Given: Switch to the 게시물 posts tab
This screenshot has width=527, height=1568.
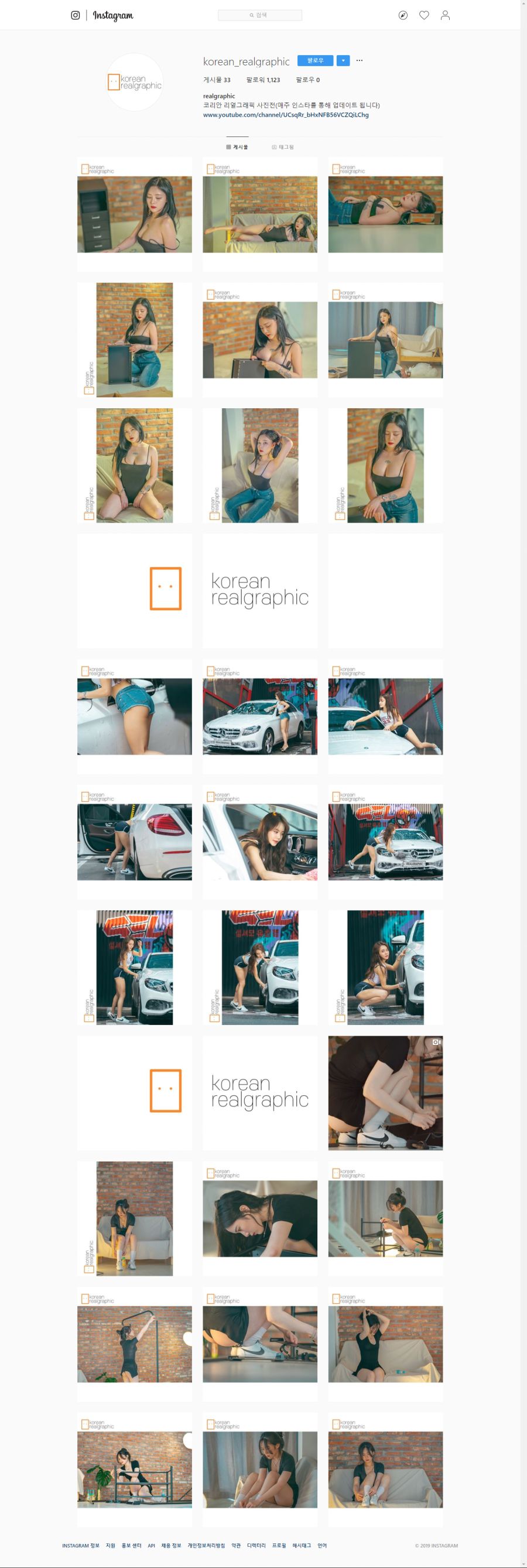Looking at the screenshot, I should pyautogui.click(x=237, y=146).
